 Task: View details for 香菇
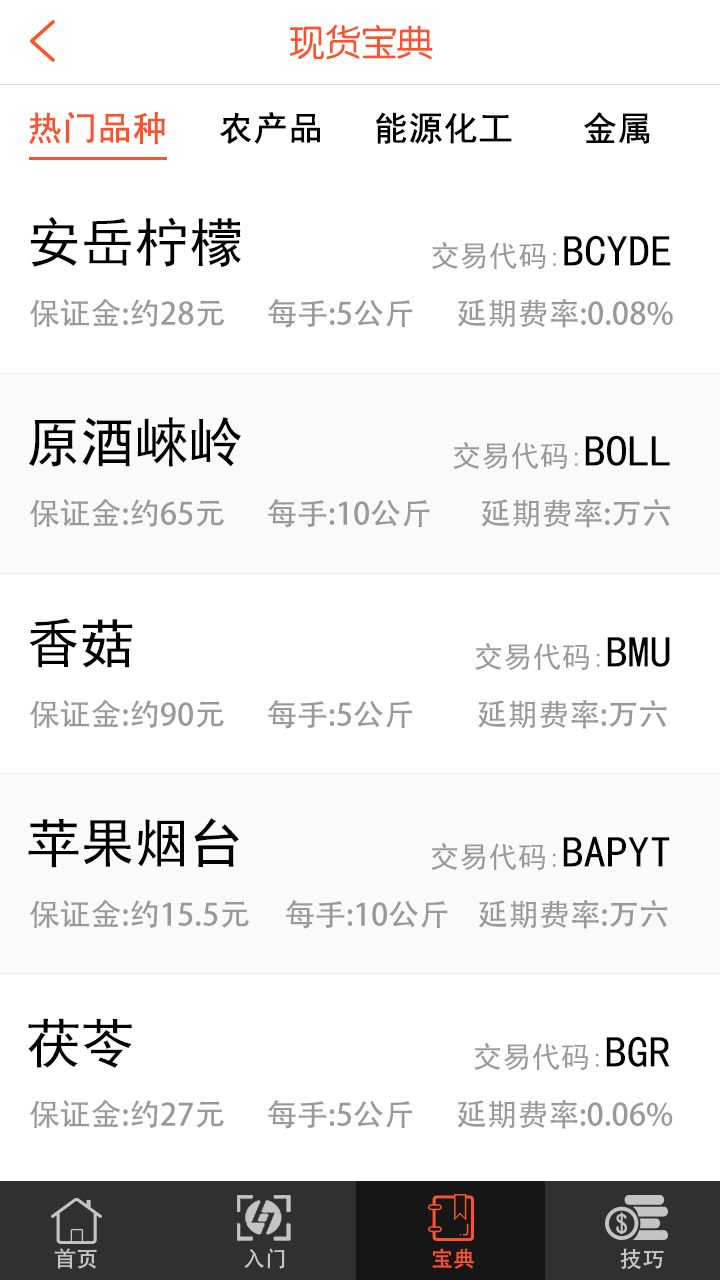coord(360,674)
